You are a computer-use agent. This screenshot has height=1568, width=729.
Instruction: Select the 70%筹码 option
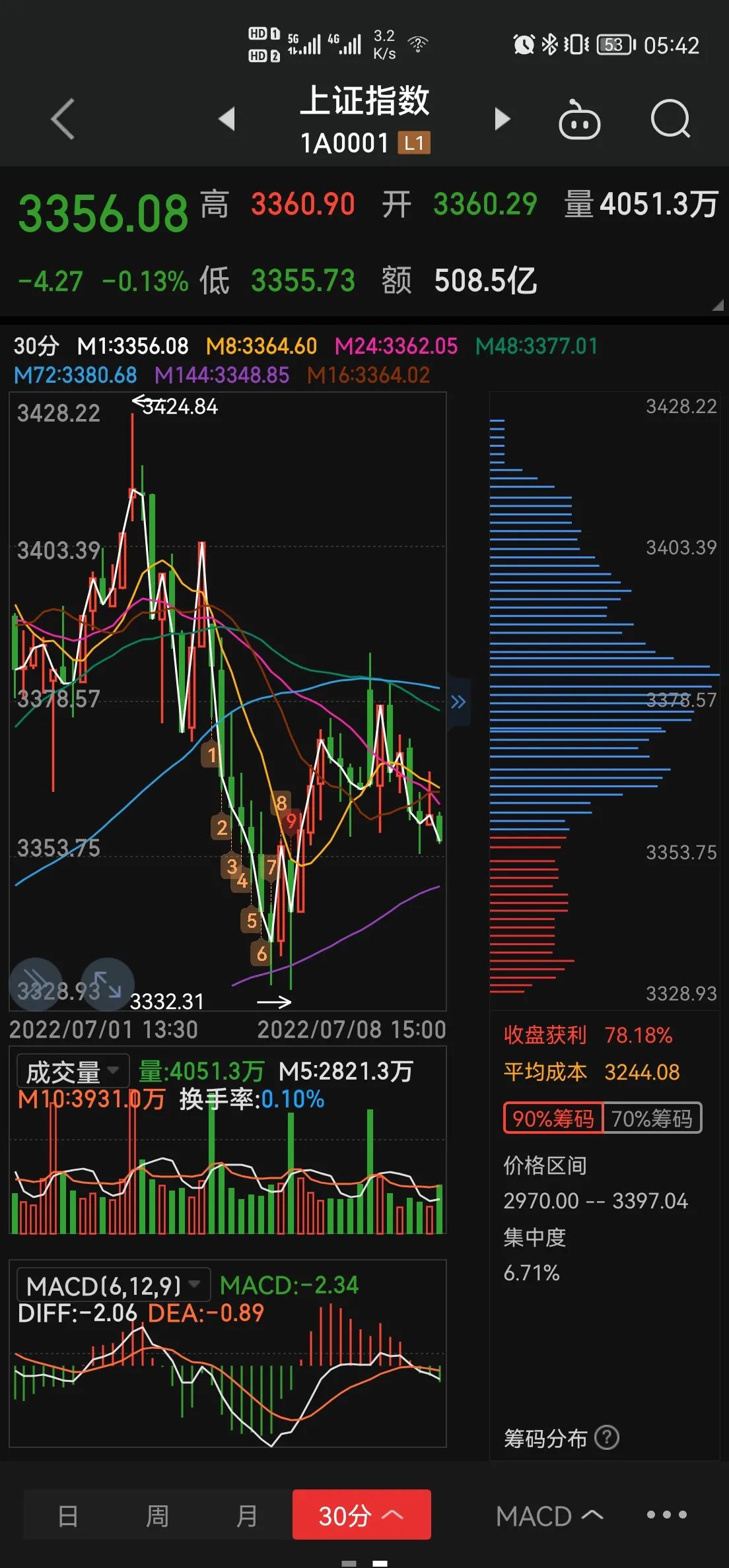point(652,1118)
